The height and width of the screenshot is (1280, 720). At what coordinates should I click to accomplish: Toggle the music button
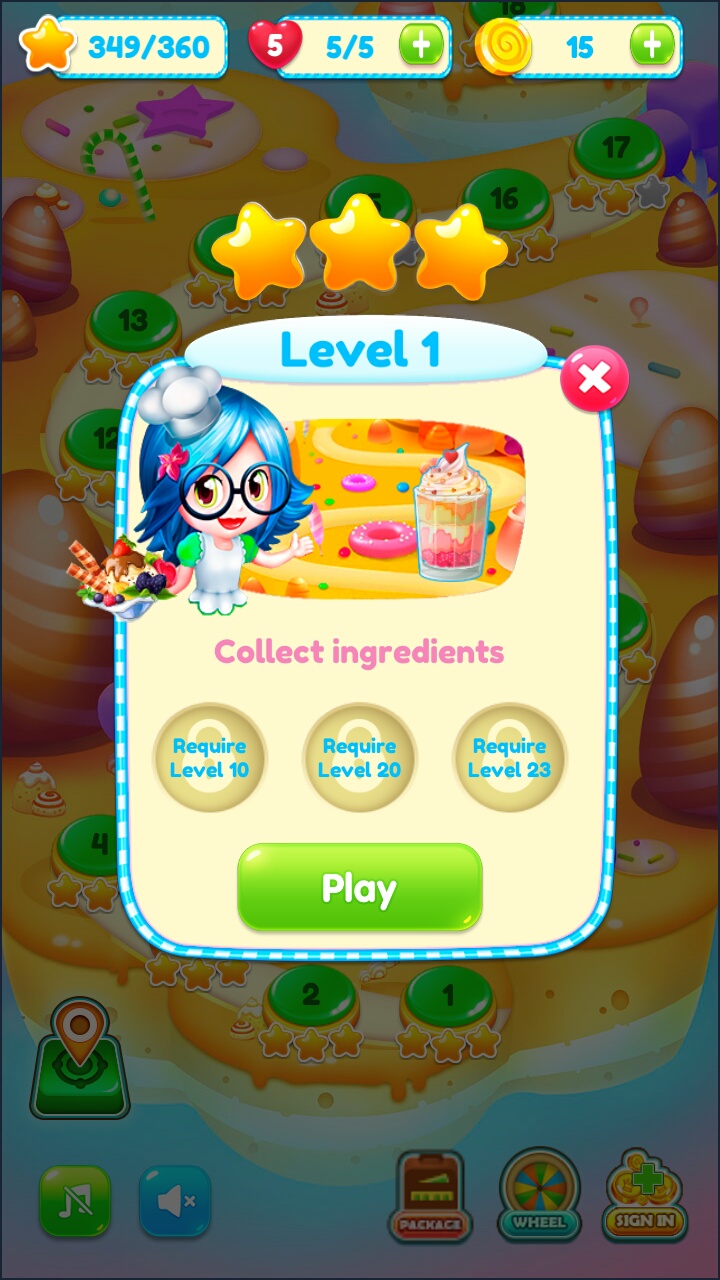(x=75, y=1200)
